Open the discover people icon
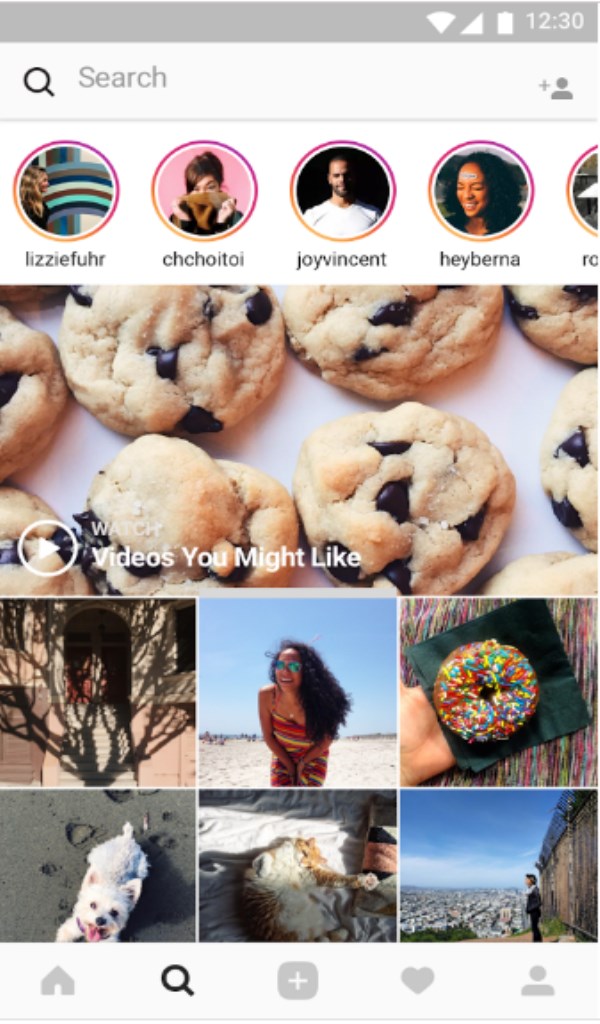 556,87
